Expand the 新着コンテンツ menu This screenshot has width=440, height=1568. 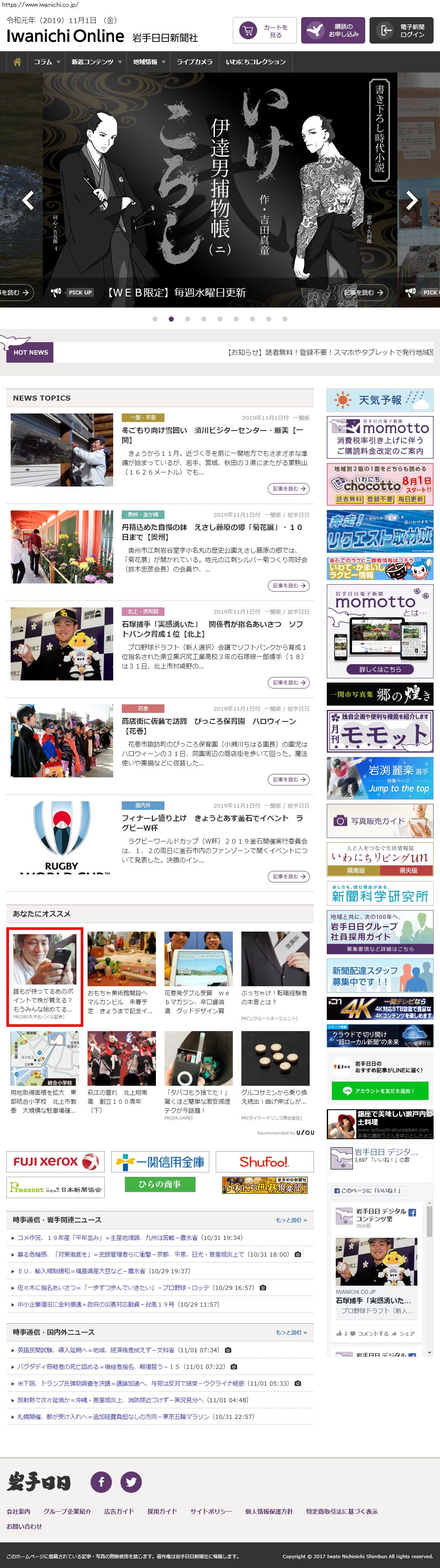pyautogui.click(x=96, y=62)
